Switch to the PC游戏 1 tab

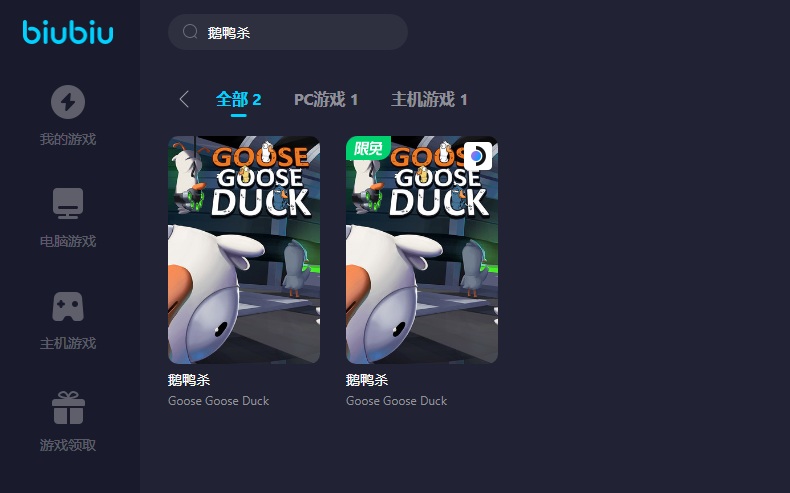pos(326,99)
